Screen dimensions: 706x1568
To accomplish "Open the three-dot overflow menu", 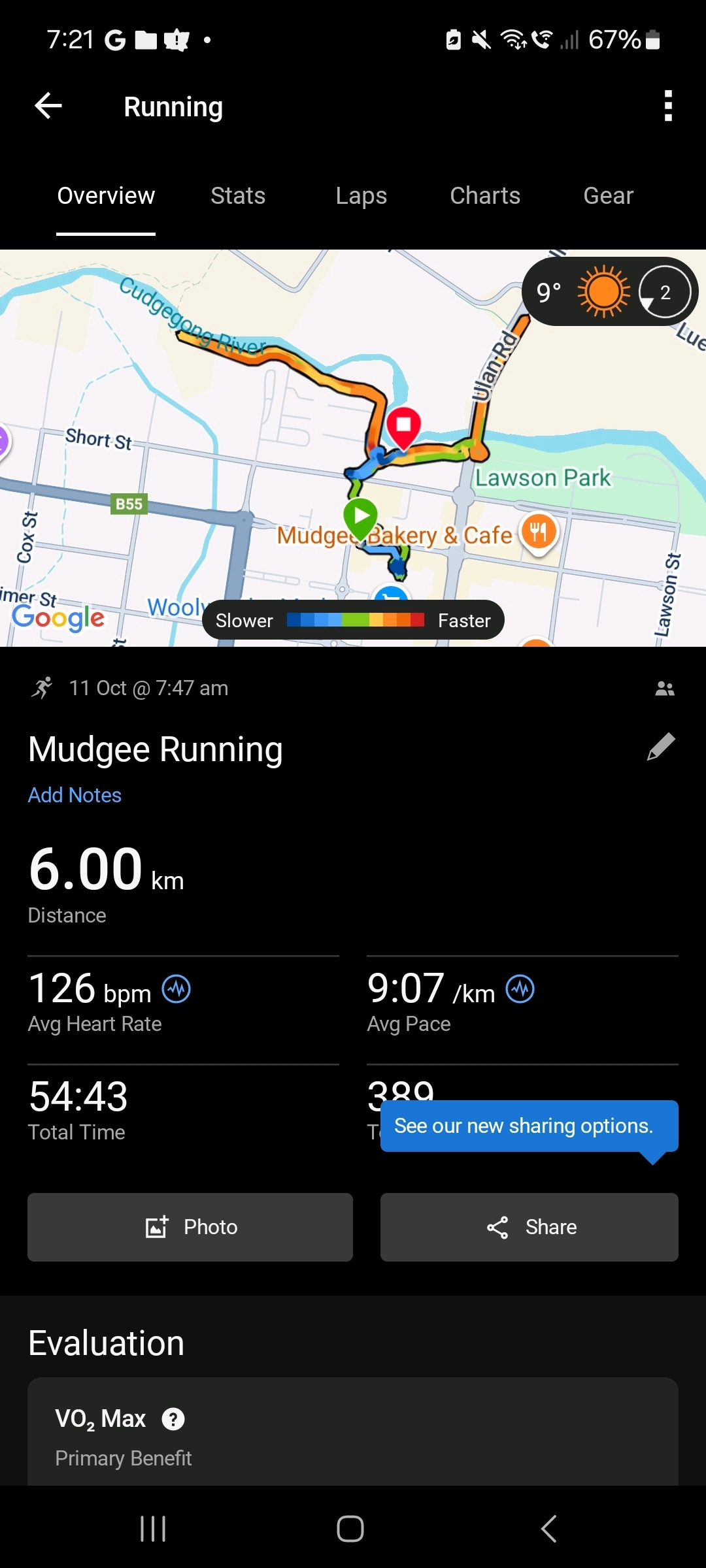I will (667, 106).
